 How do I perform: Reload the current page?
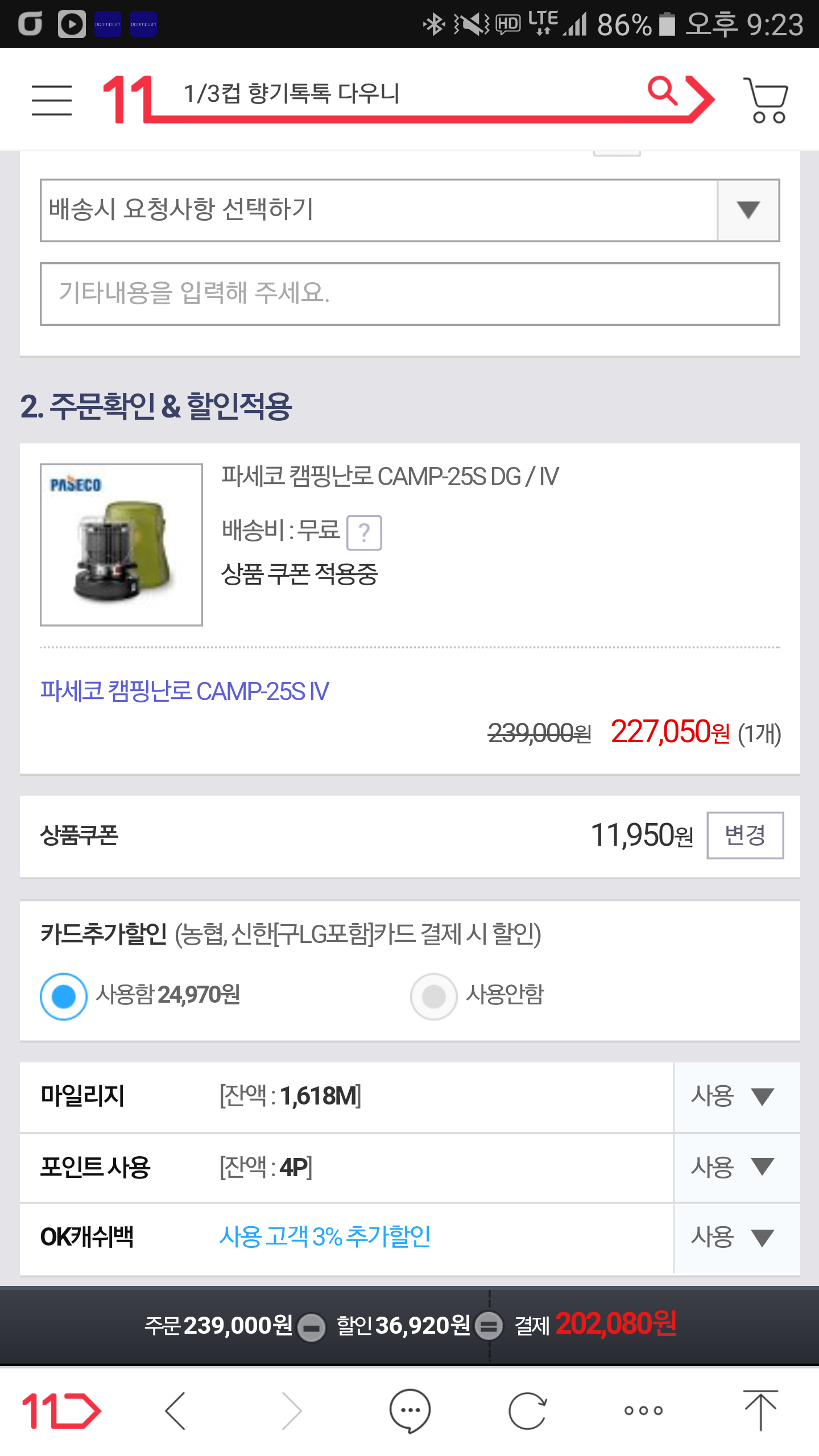point(527,1410)
